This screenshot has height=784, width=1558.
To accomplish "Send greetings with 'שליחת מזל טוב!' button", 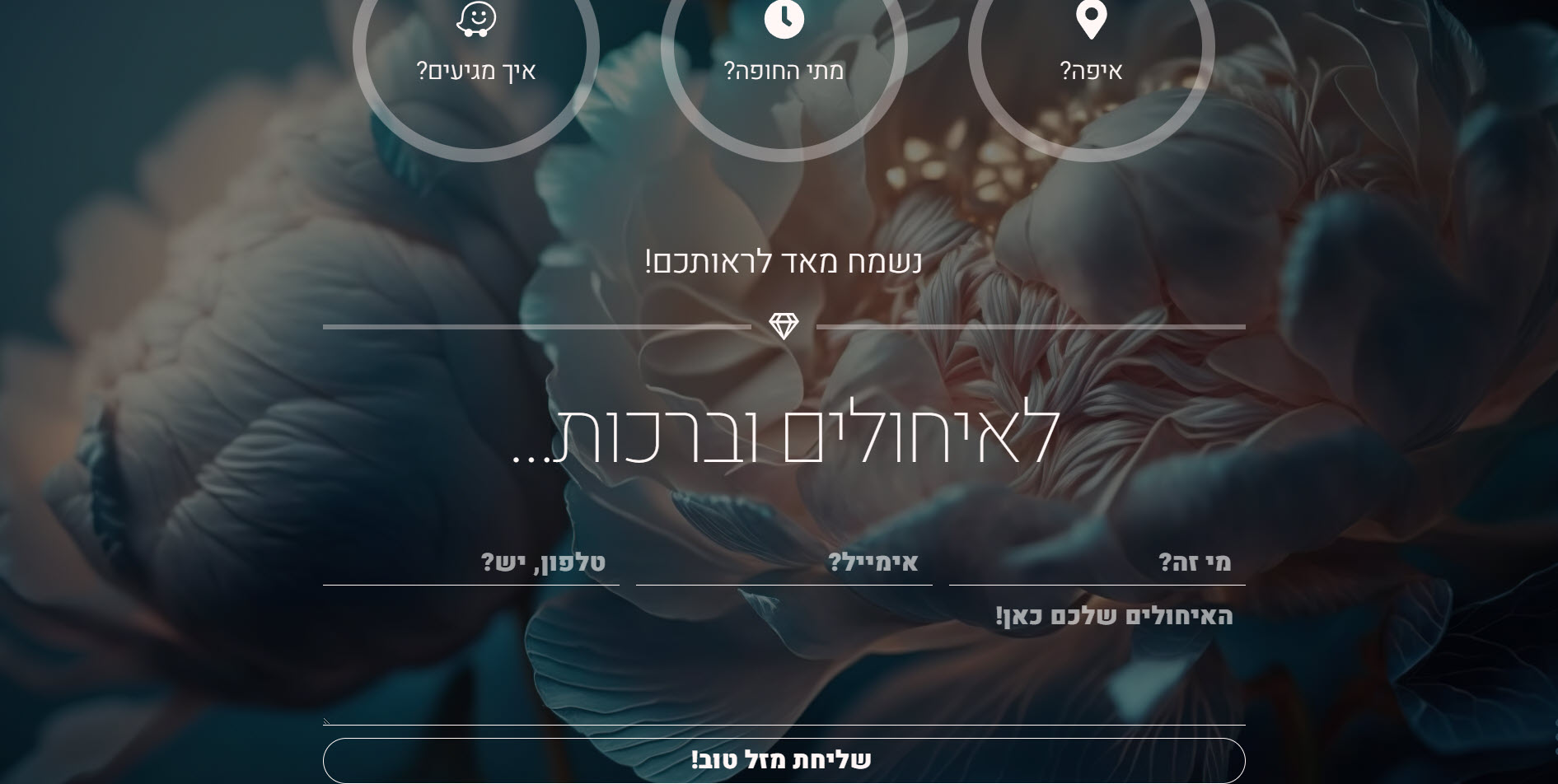I will pyautogui.click(x=784, y=760).
